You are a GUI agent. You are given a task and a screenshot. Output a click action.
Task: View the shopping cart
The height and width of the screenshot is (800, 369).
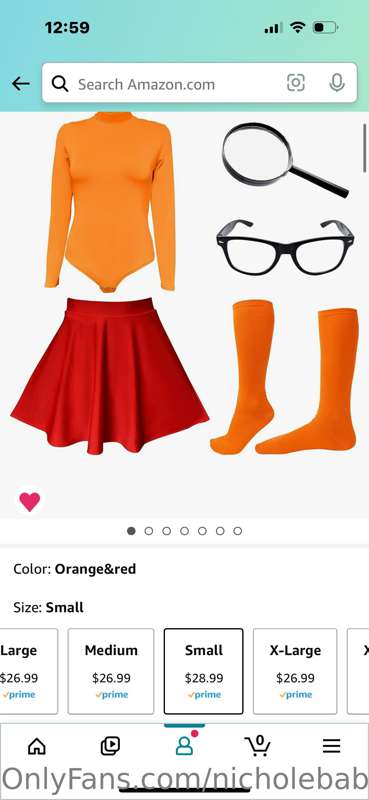coord(258,745)
